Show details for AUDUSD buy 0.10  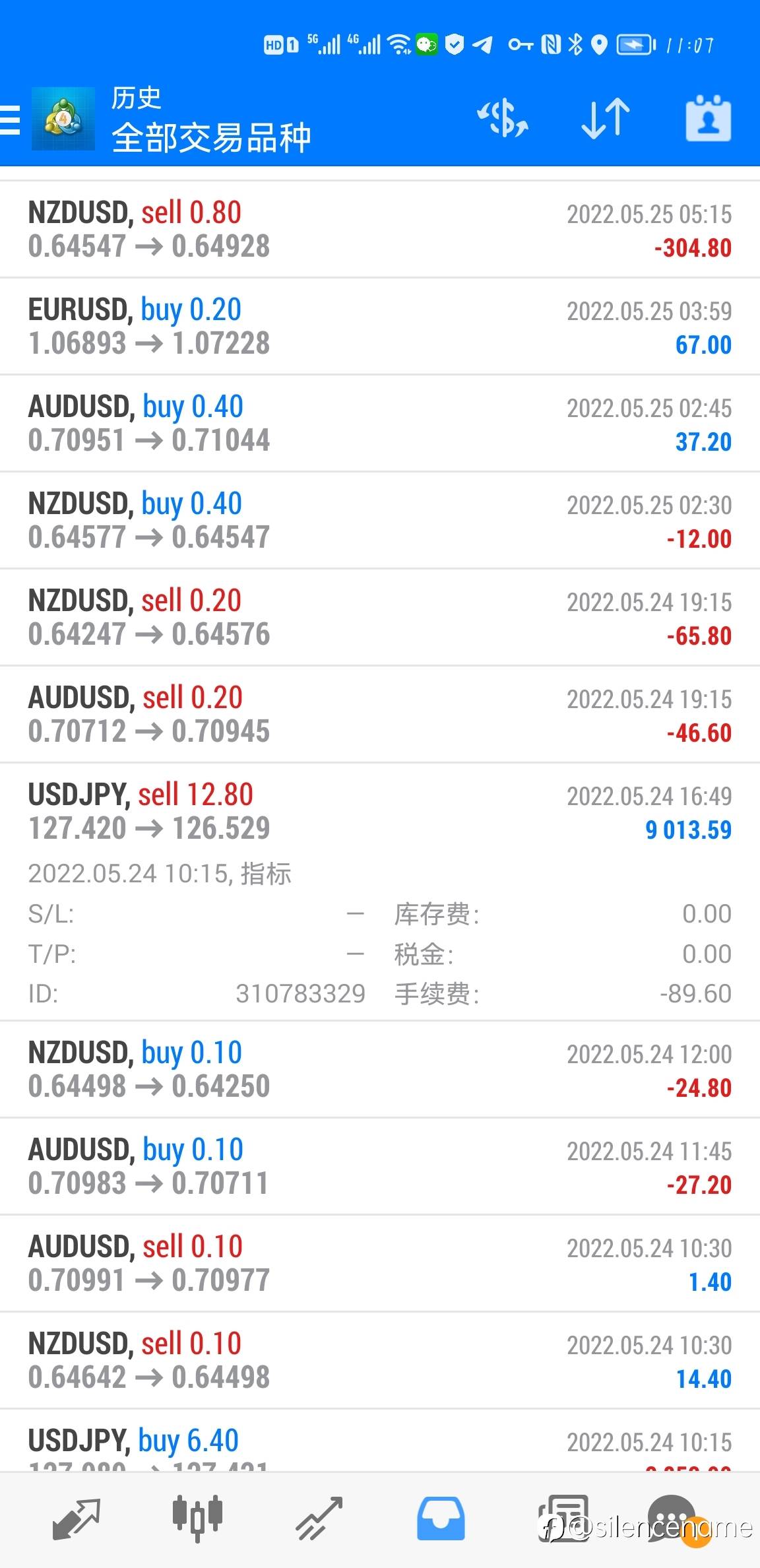point(379,1167)
